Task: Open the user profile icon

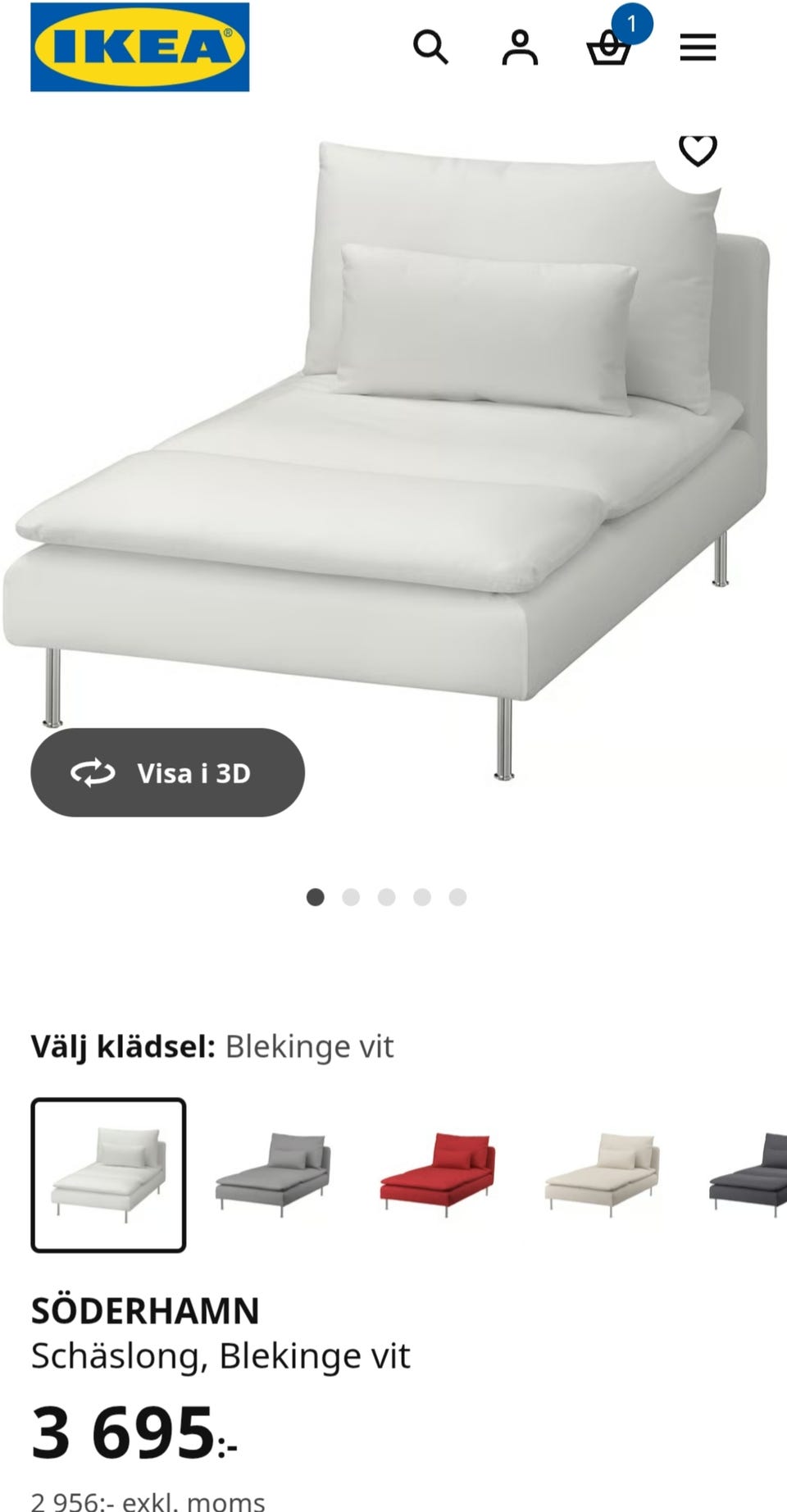Action: pyautogui.click(x=520, y=48)
